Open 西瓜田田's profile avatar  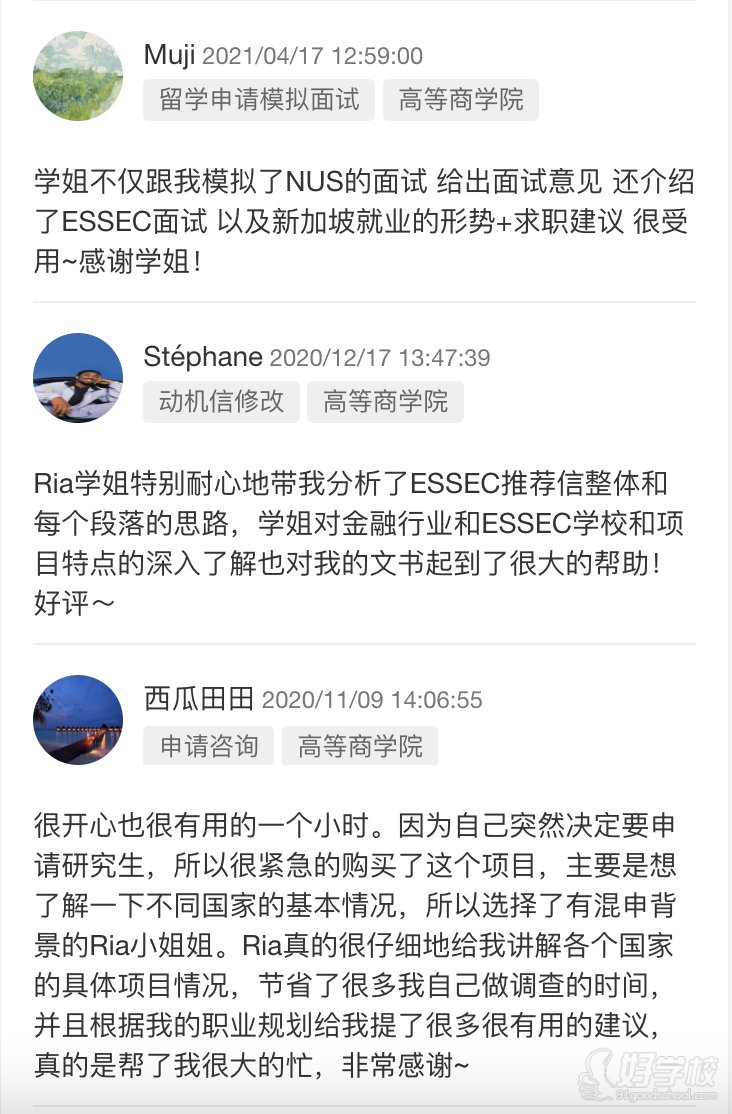click(77, 721)
